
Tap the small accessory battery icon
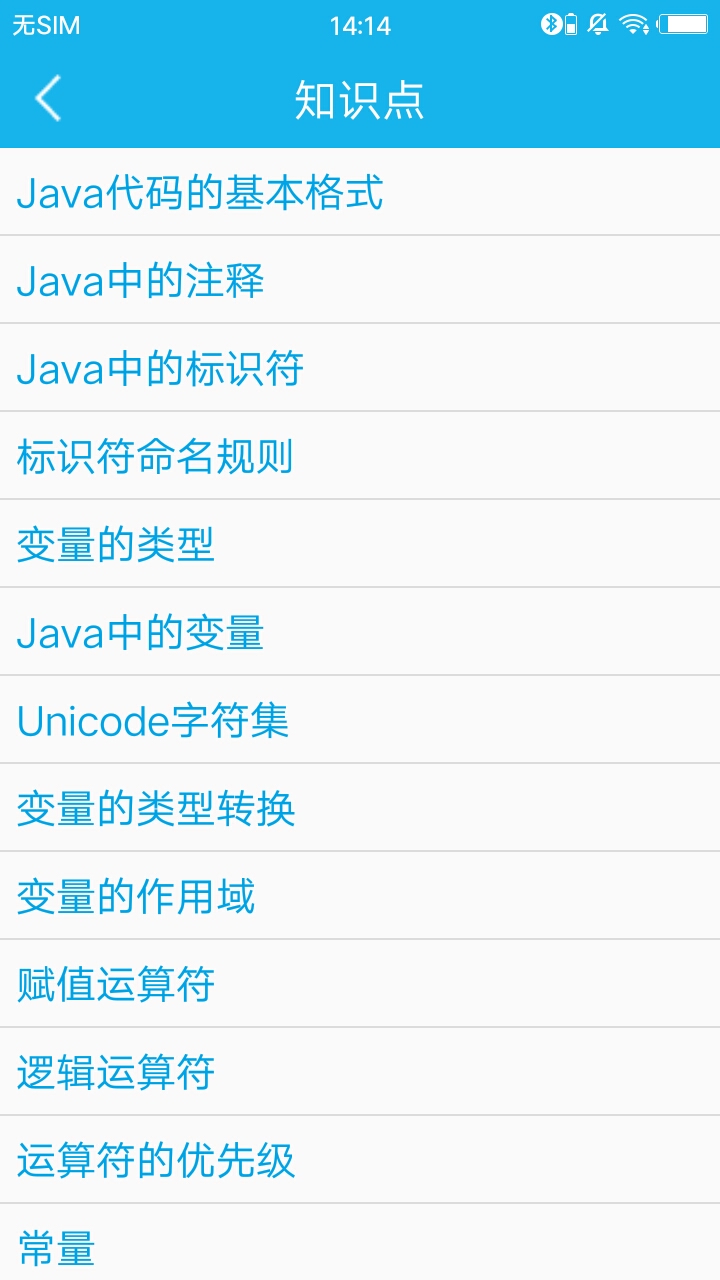(570, 25)
